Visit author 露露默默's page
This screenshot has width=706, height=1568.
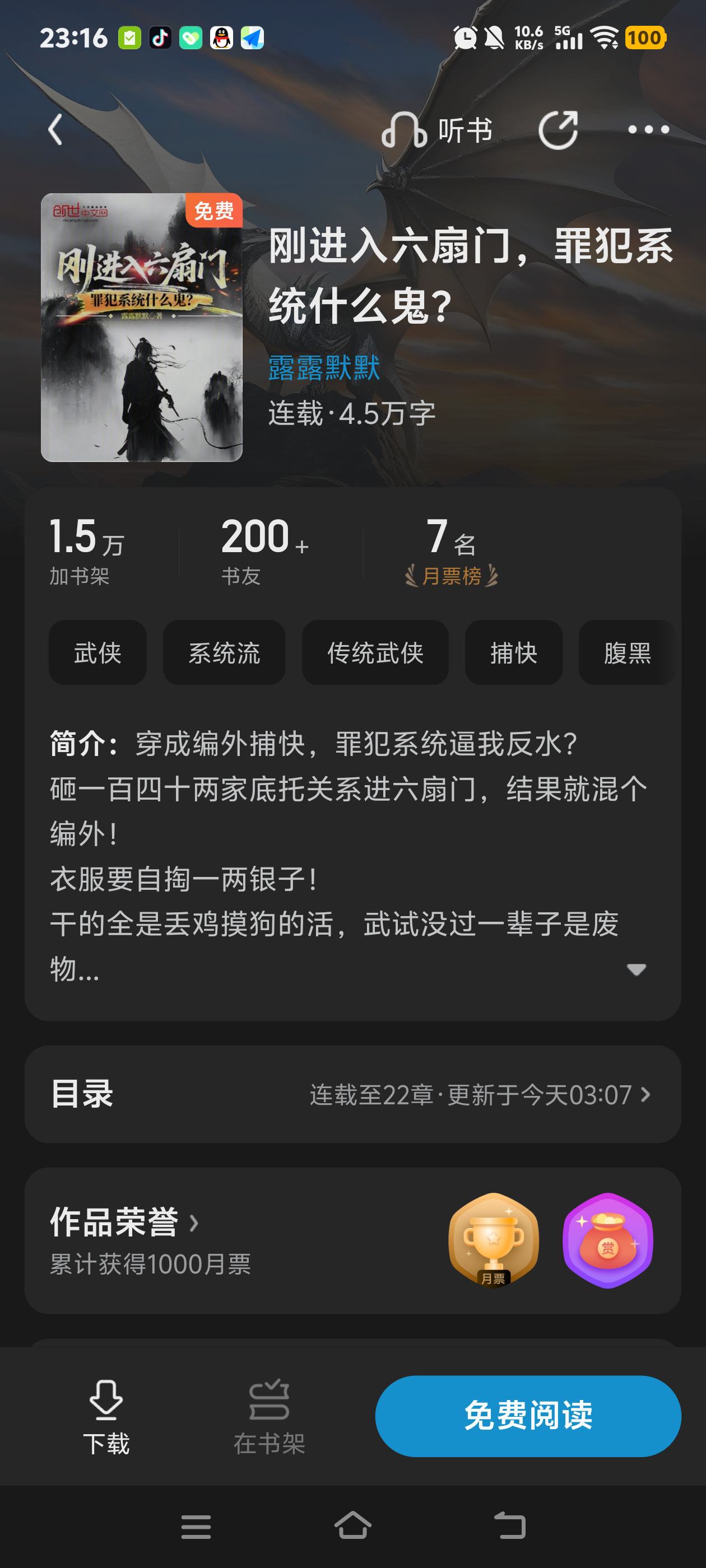tap(324, 368)
